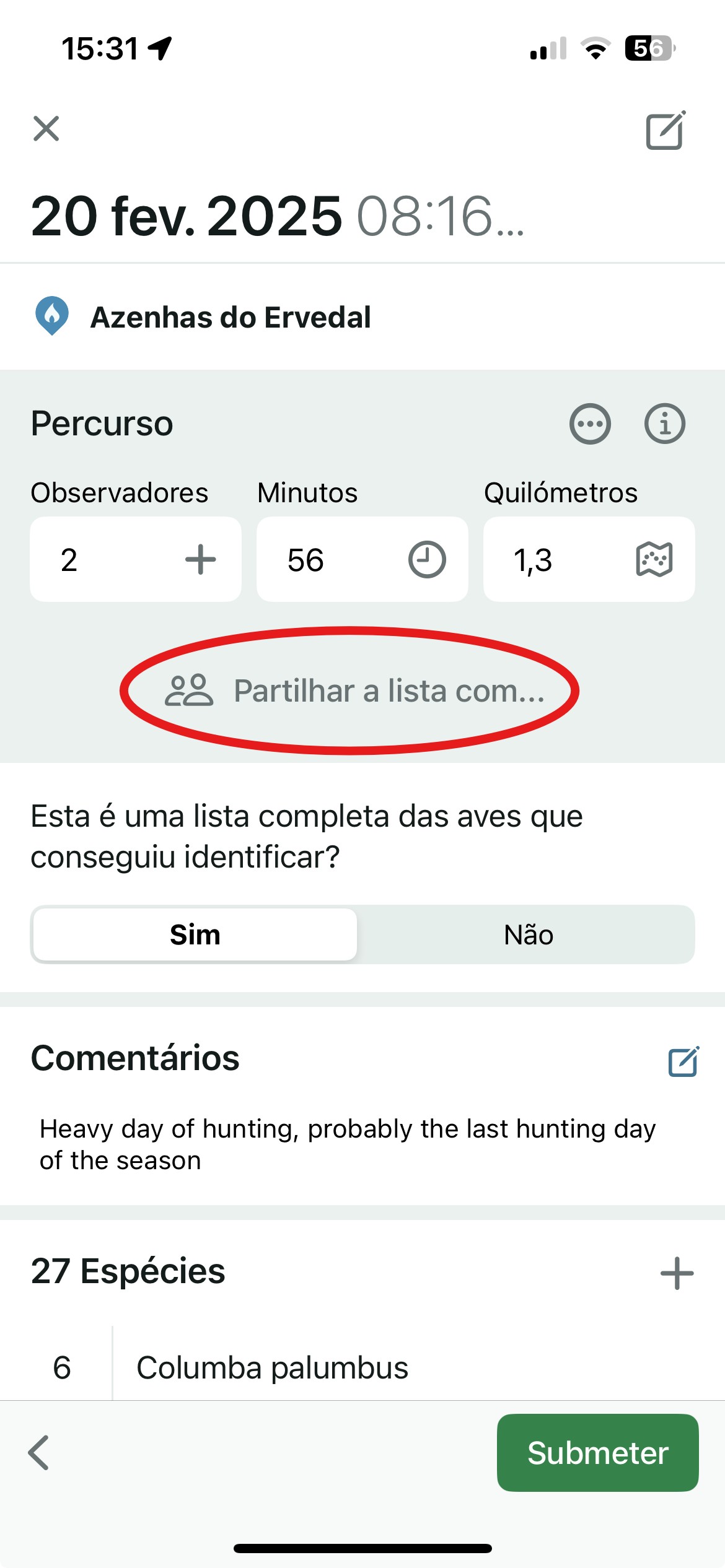Viewport: 725px width, 1568px height.
Task: Select Sim for complete list
Action: coord(195,934)
